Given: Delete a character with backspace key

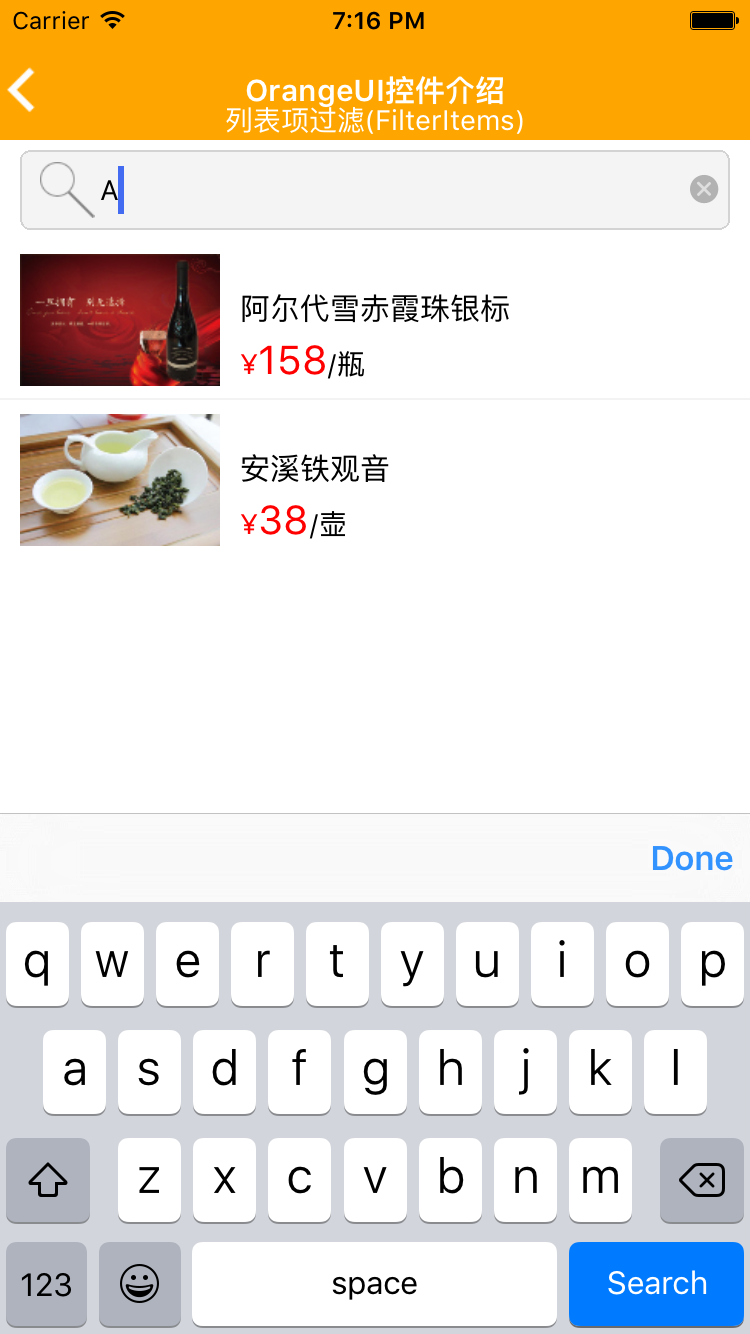Looking at the screenshot, I should click(701, 1180).
